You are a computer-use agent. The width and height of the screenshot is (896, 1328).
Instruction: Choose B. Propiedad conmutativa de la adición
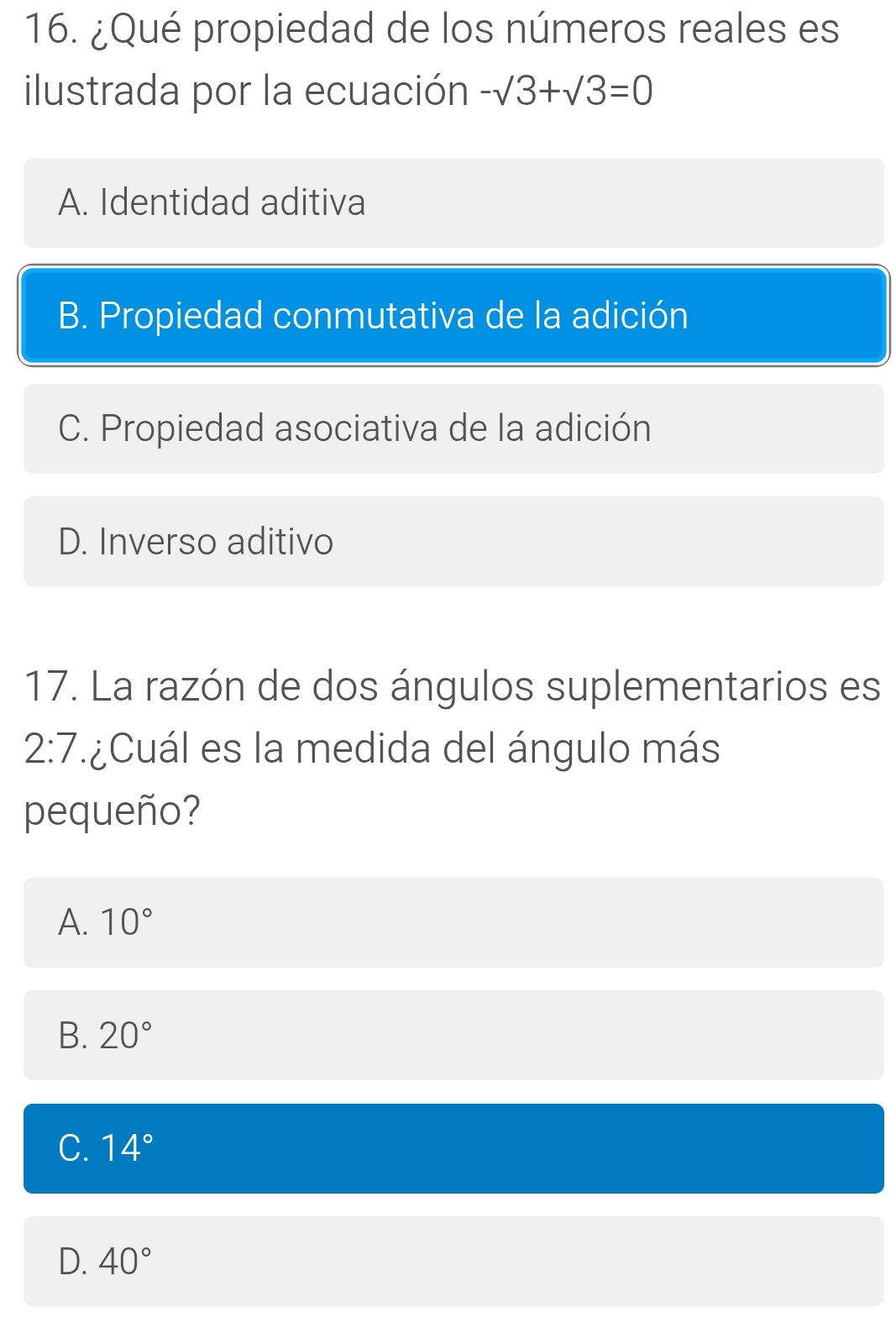click(x=453, y=316)
